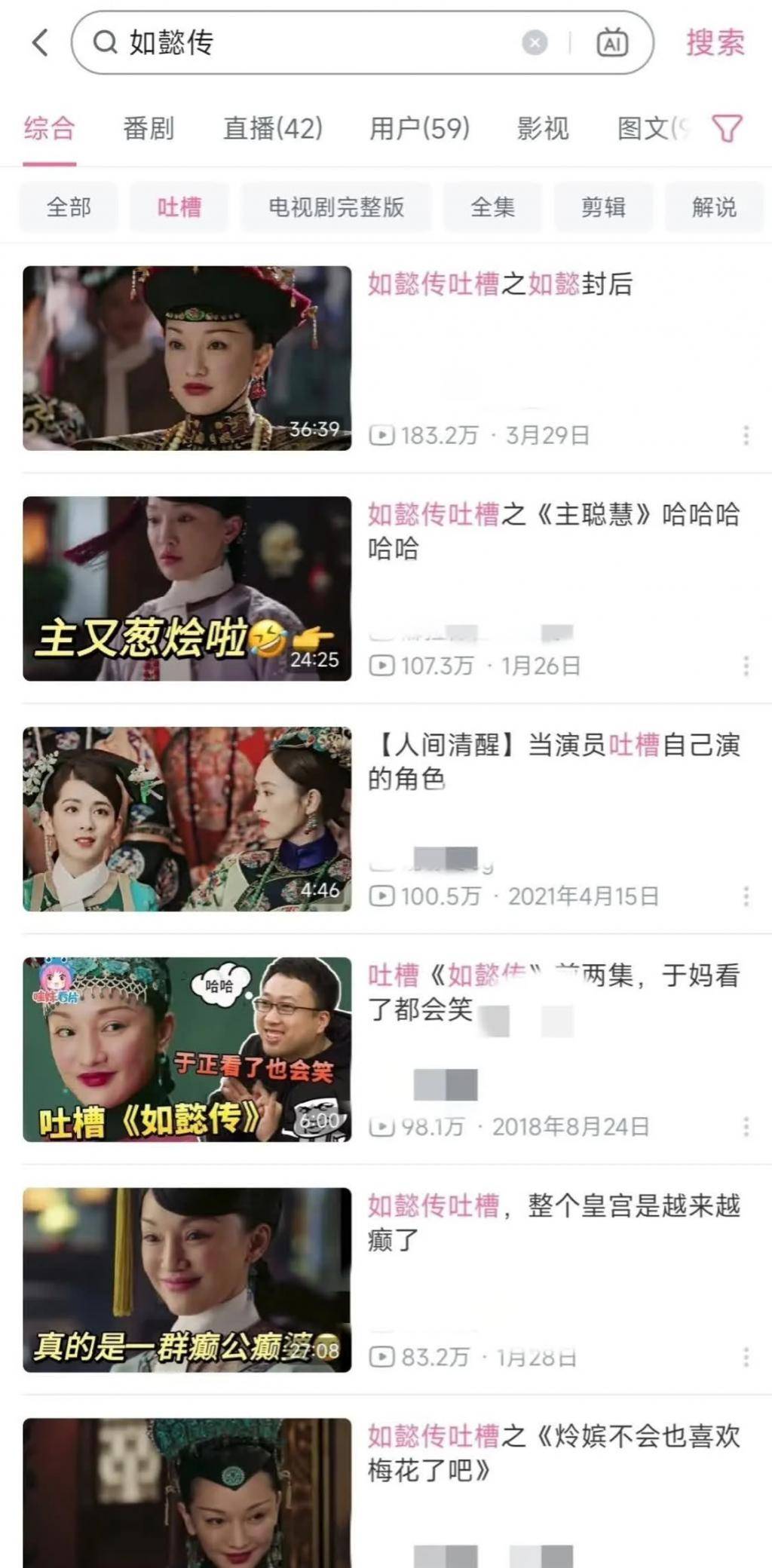Open the filter funnel icon
The height and width of the screenshot is (1568, 772).
click(728, 129)
